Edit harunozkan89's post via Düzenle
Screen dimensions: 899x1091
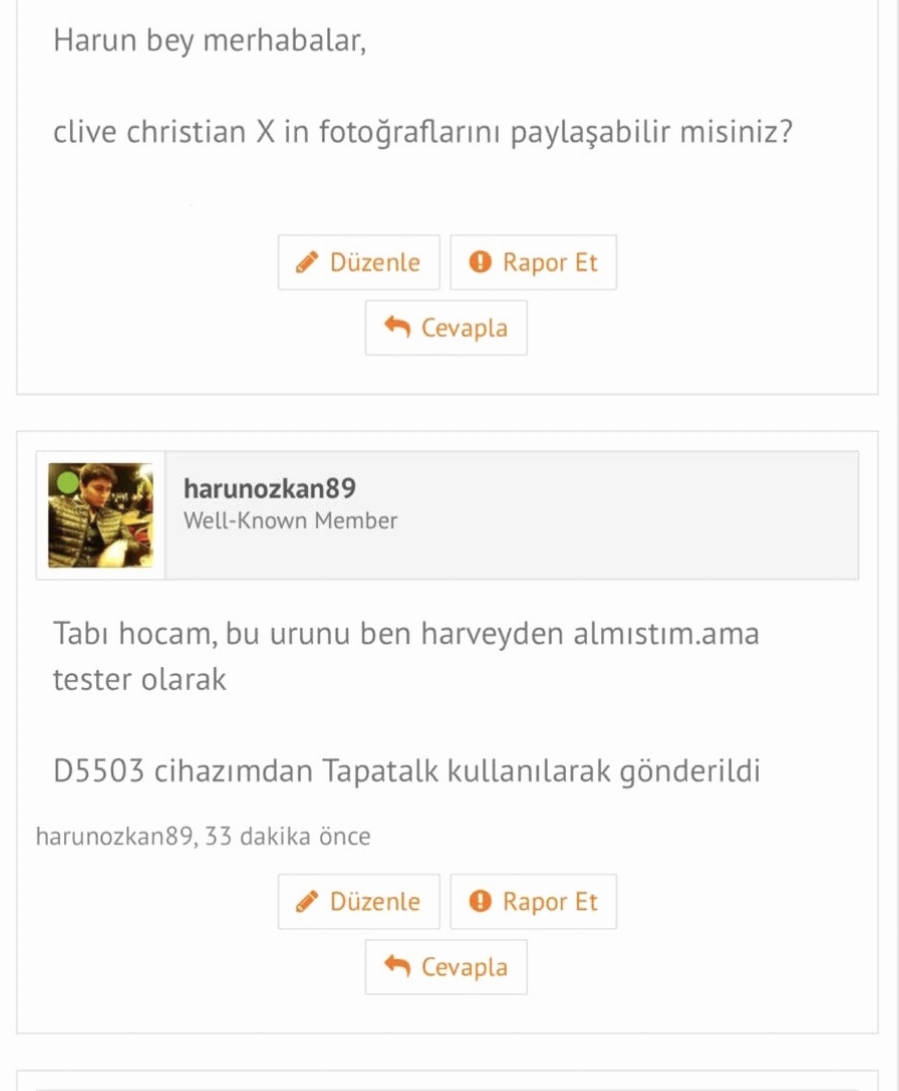pos(359,902)
